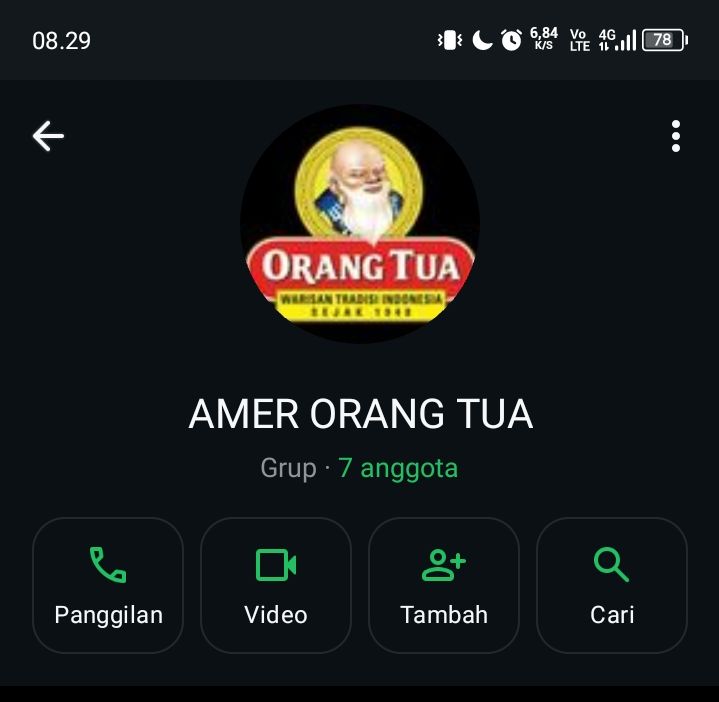Open the three-dot overflow menu
Screen dimensions: 719x702
pyautogui.click(x=676, y=136)
